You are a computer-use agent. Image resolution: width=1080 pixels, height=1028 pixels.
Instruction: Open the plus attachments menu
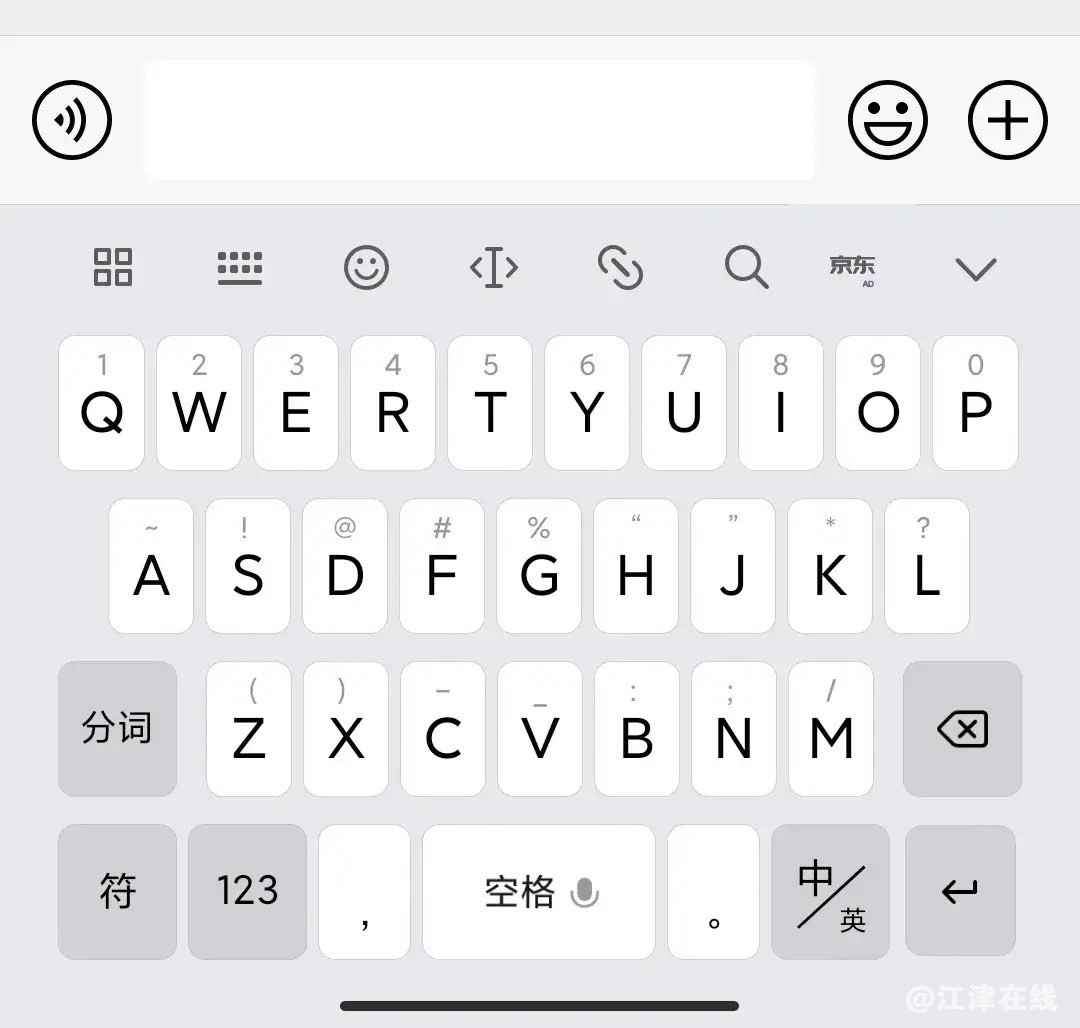point(1008,121)
